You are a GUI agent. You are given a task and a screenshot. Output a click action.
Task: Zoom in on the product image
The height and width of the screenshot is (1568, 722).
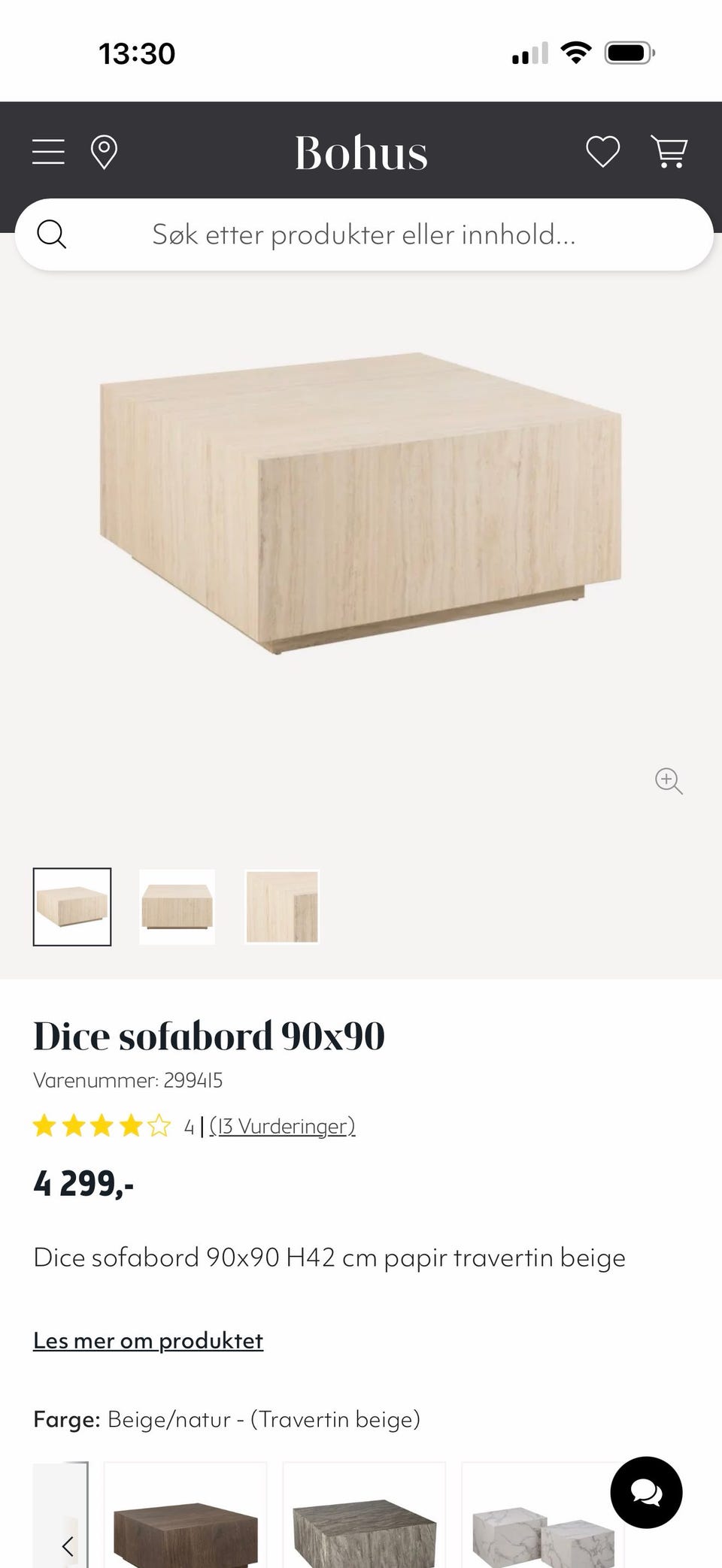point(669,781)
